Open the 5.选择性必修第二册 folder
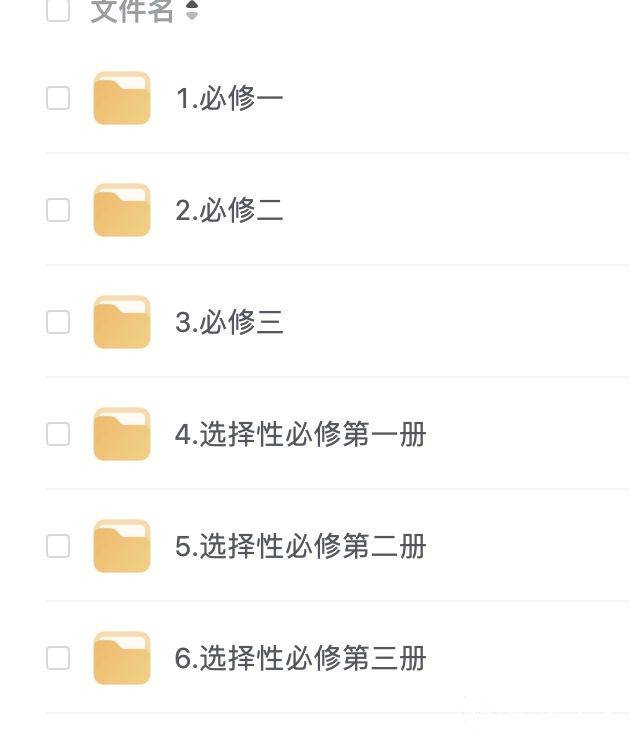630x744 pixels. 300,546
